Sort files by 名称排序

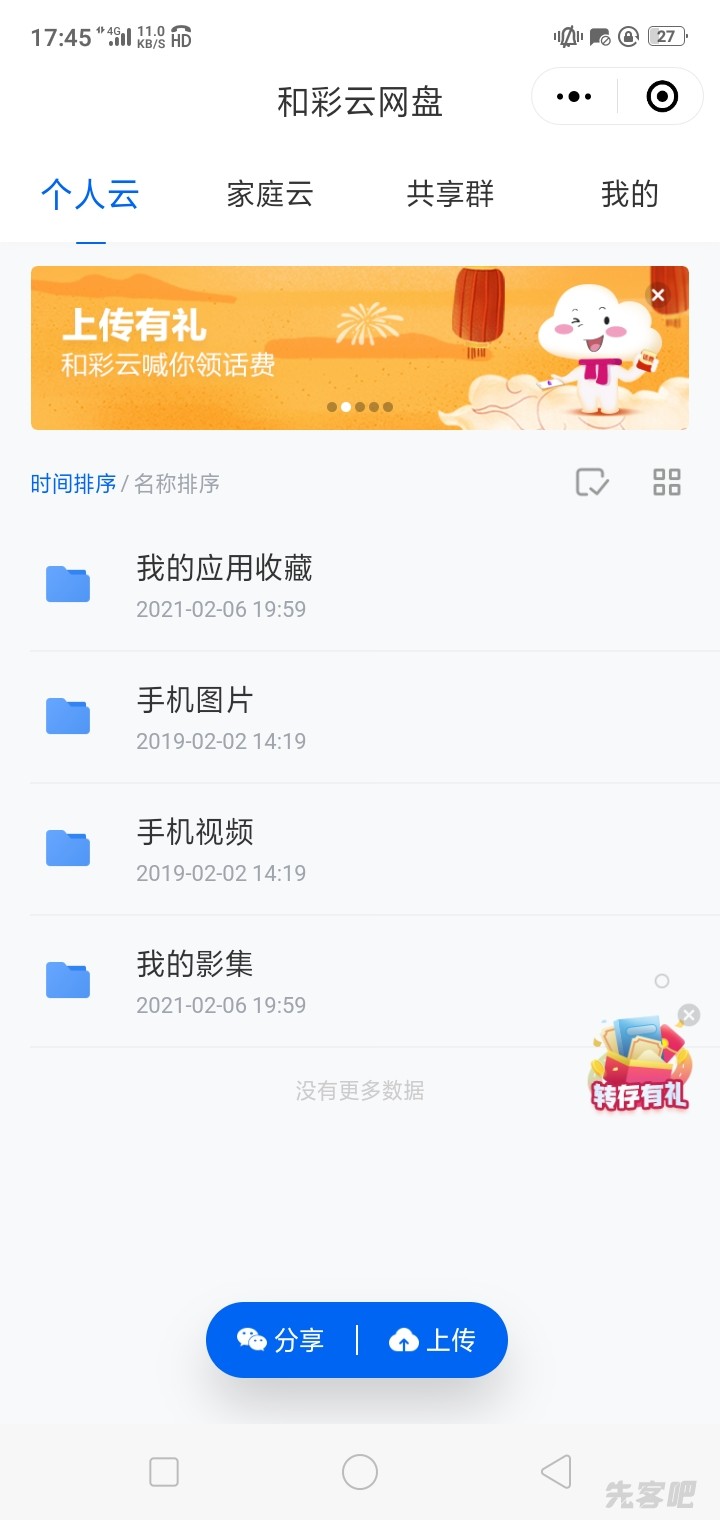(177, 484)
